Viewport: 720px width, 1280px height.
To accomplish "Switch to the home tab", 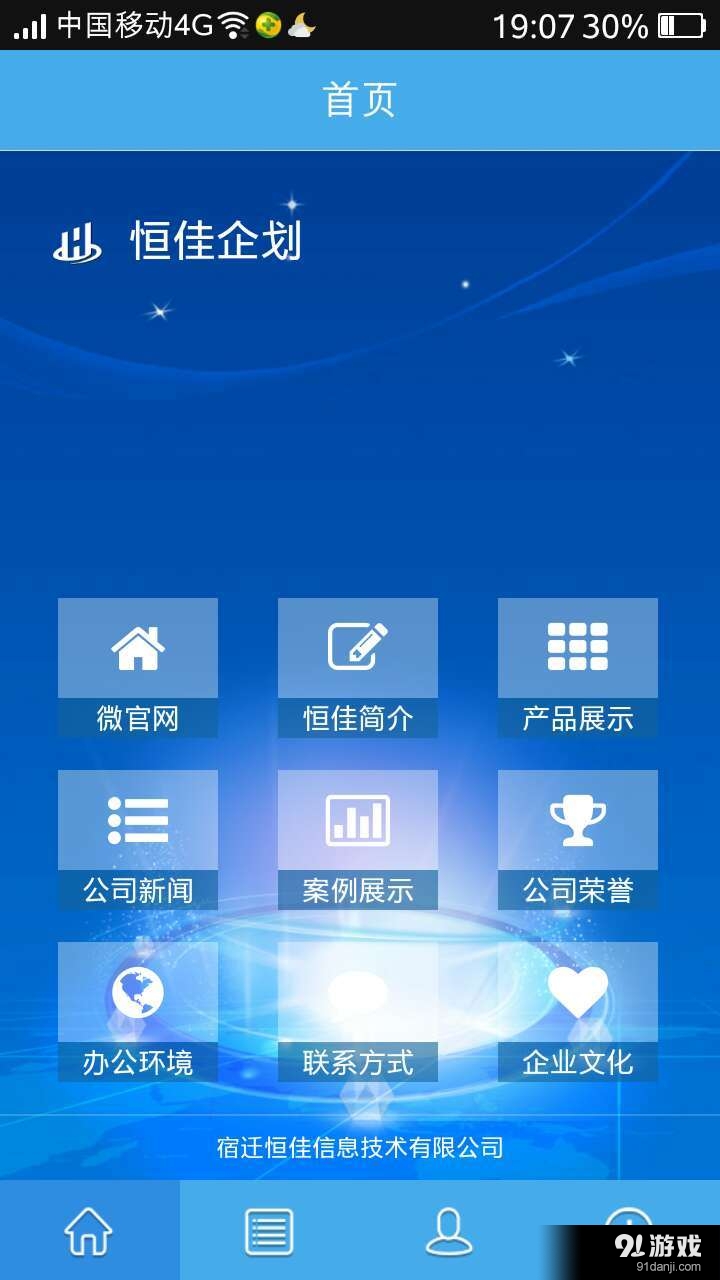I will click(x=90, y=1230).
